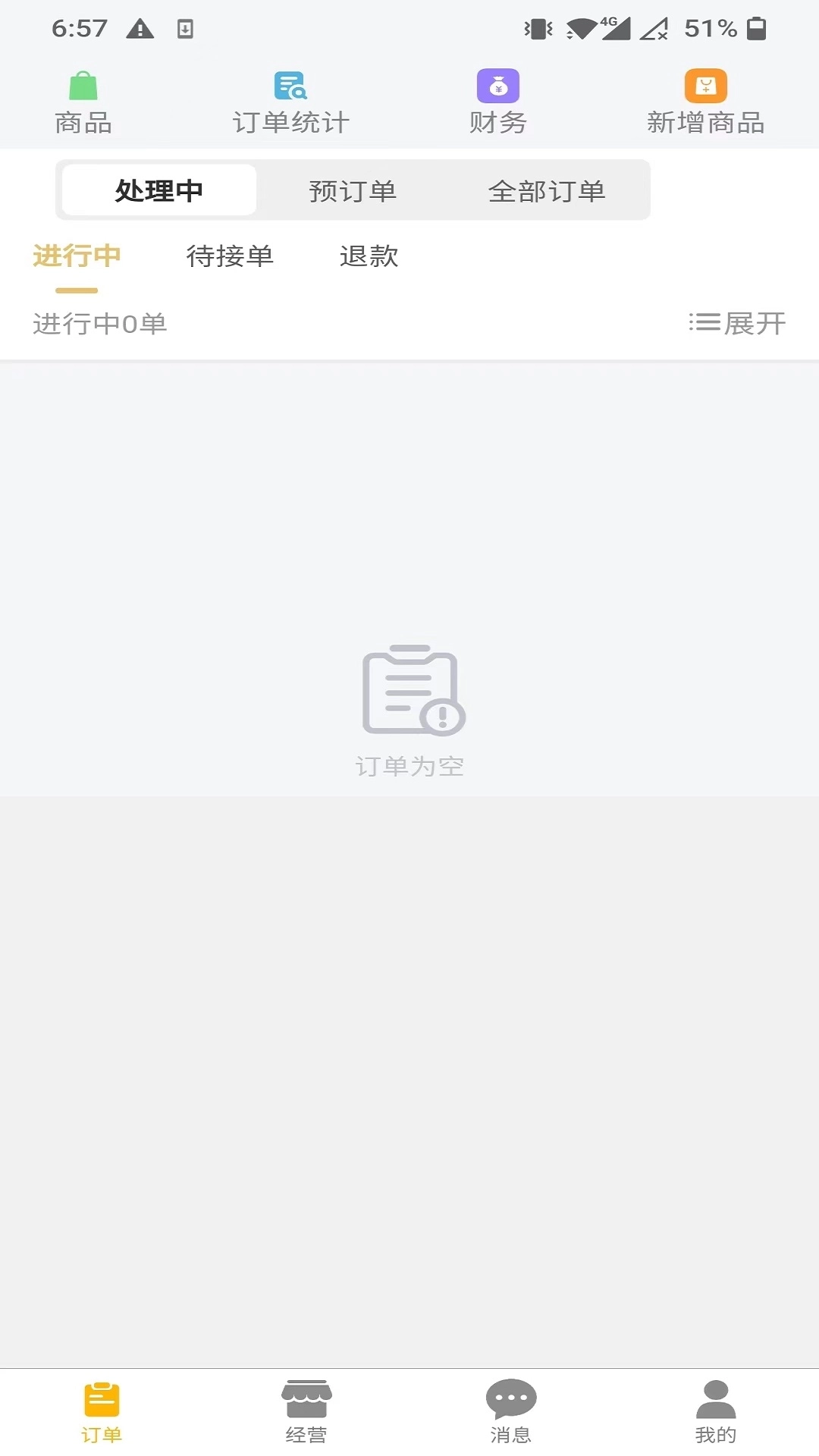The image size is (819, 1456).
Task: Open the 我的 profile icon
Action: tap(714, 1410)
